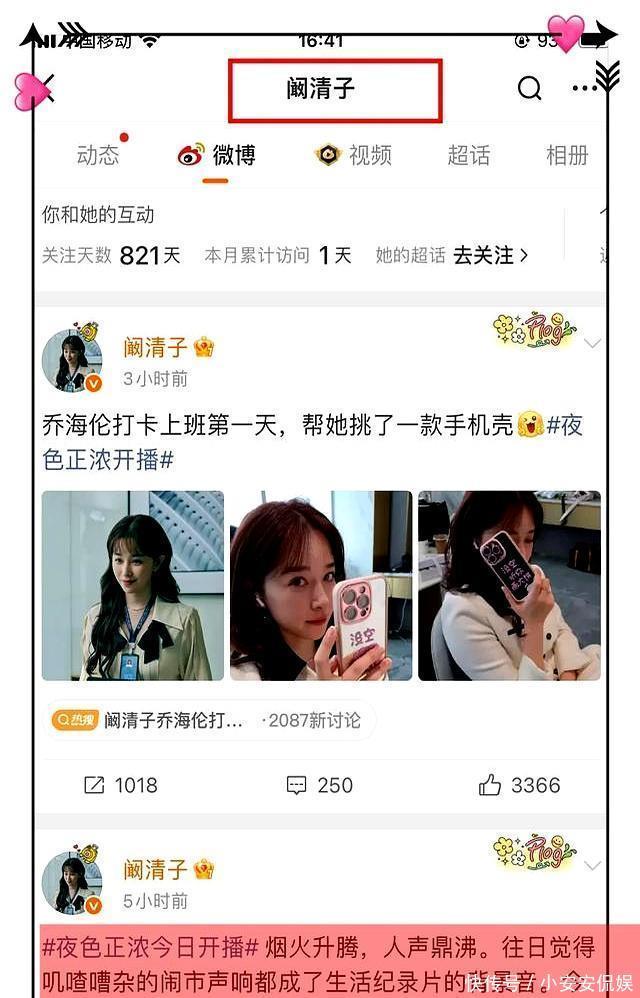Open comments showing 250 replies
The width and height of the screenshot is (640, 998).
pyautogui.click(x=320, y=785)
